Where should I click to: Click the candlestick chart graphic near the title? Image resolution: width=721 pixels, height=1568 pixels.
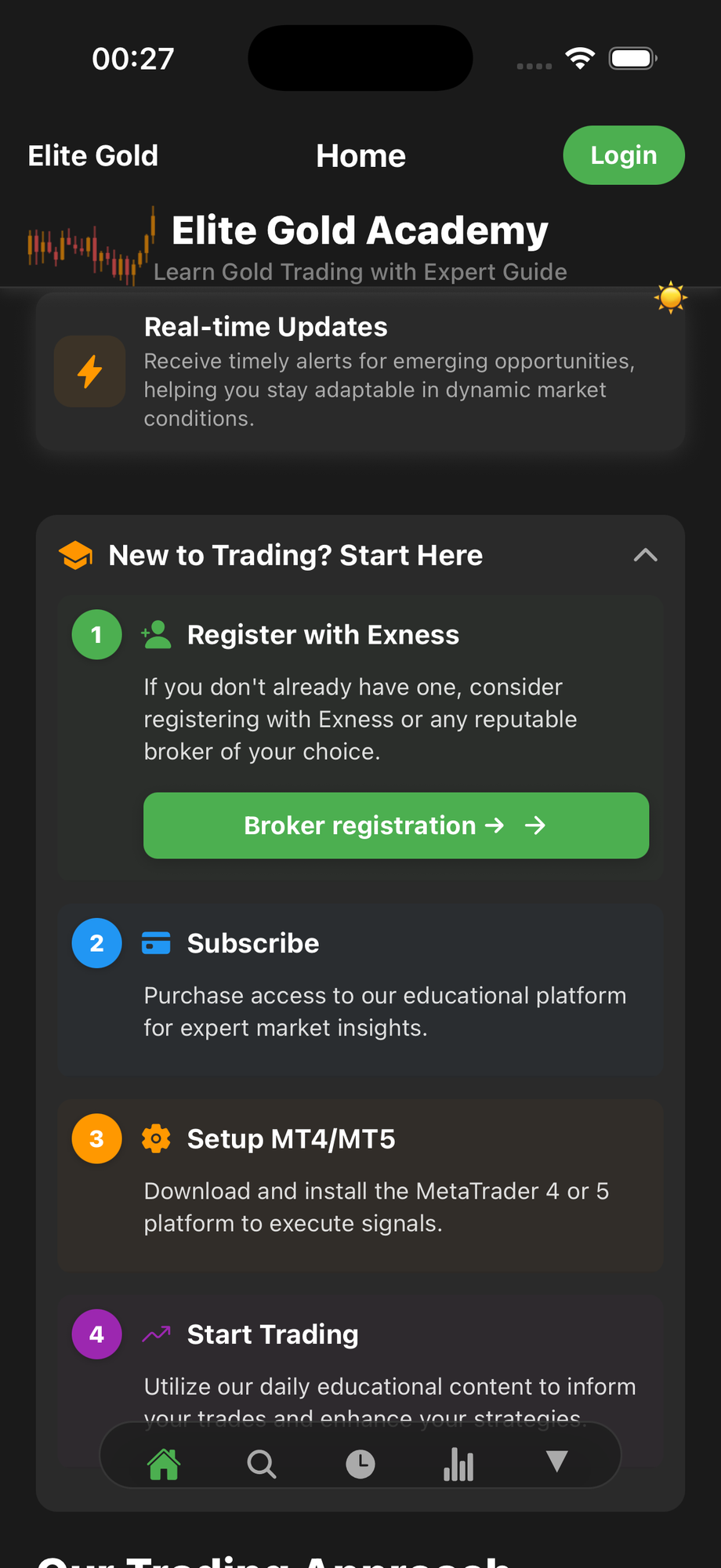click(x=89, y=245)
